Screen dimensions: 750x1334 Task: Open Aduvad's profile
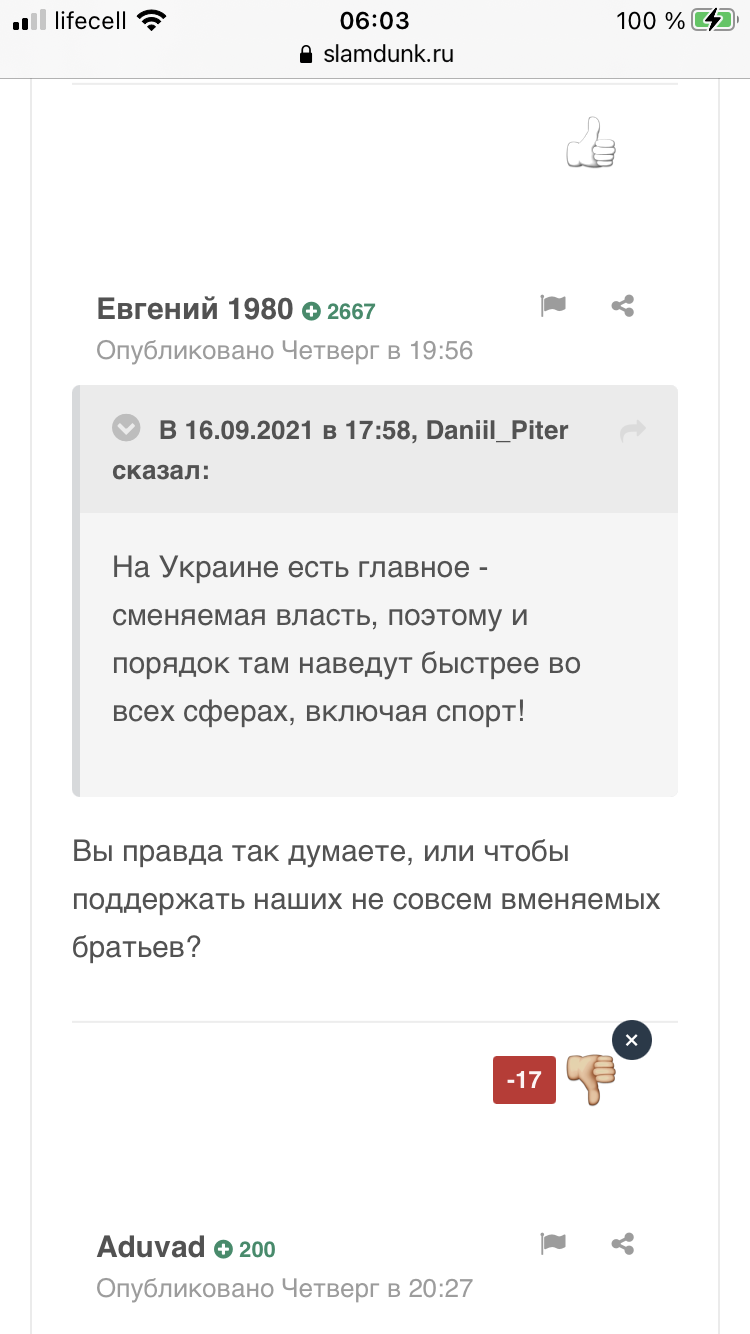151,1247
